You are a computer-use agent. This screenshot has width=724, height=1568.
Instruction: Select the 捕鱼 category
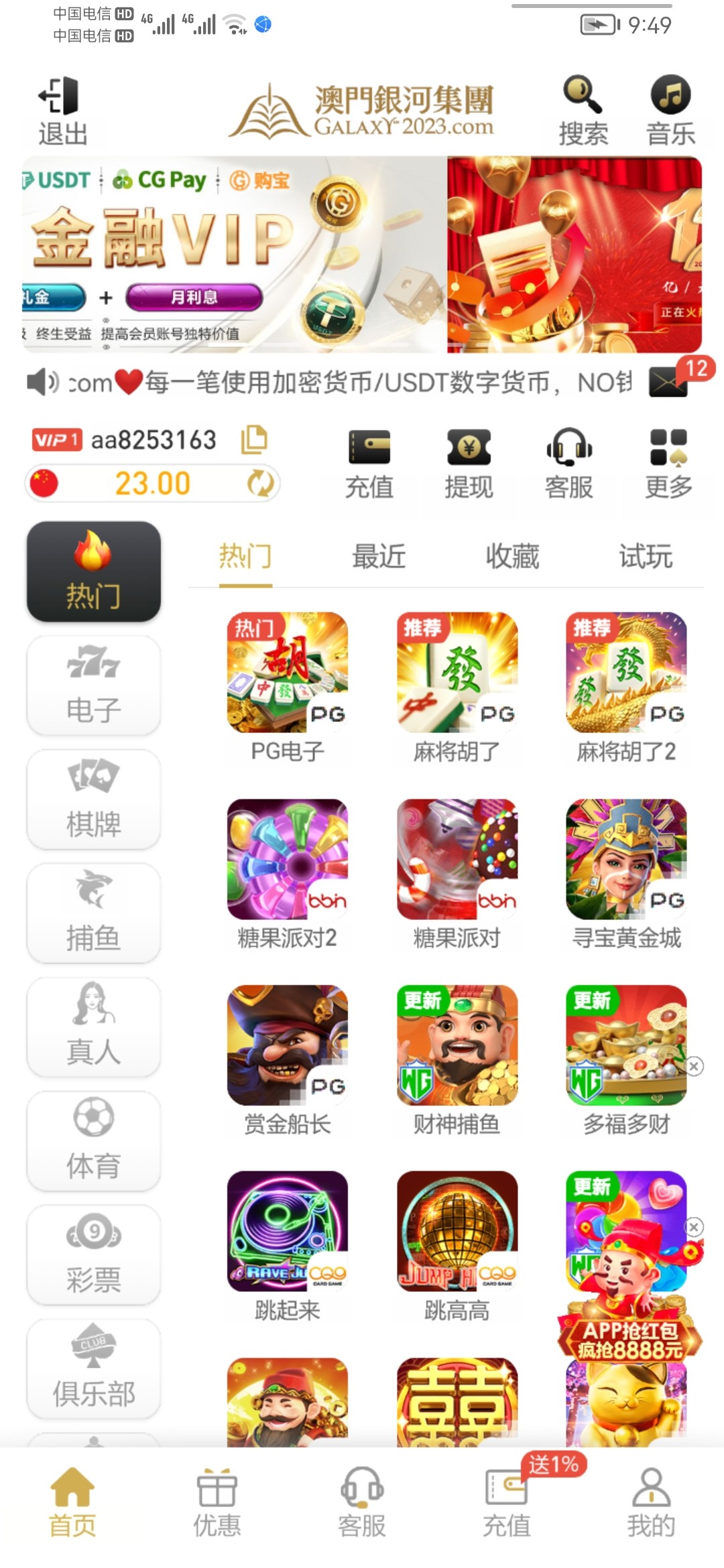coord(94,913)
